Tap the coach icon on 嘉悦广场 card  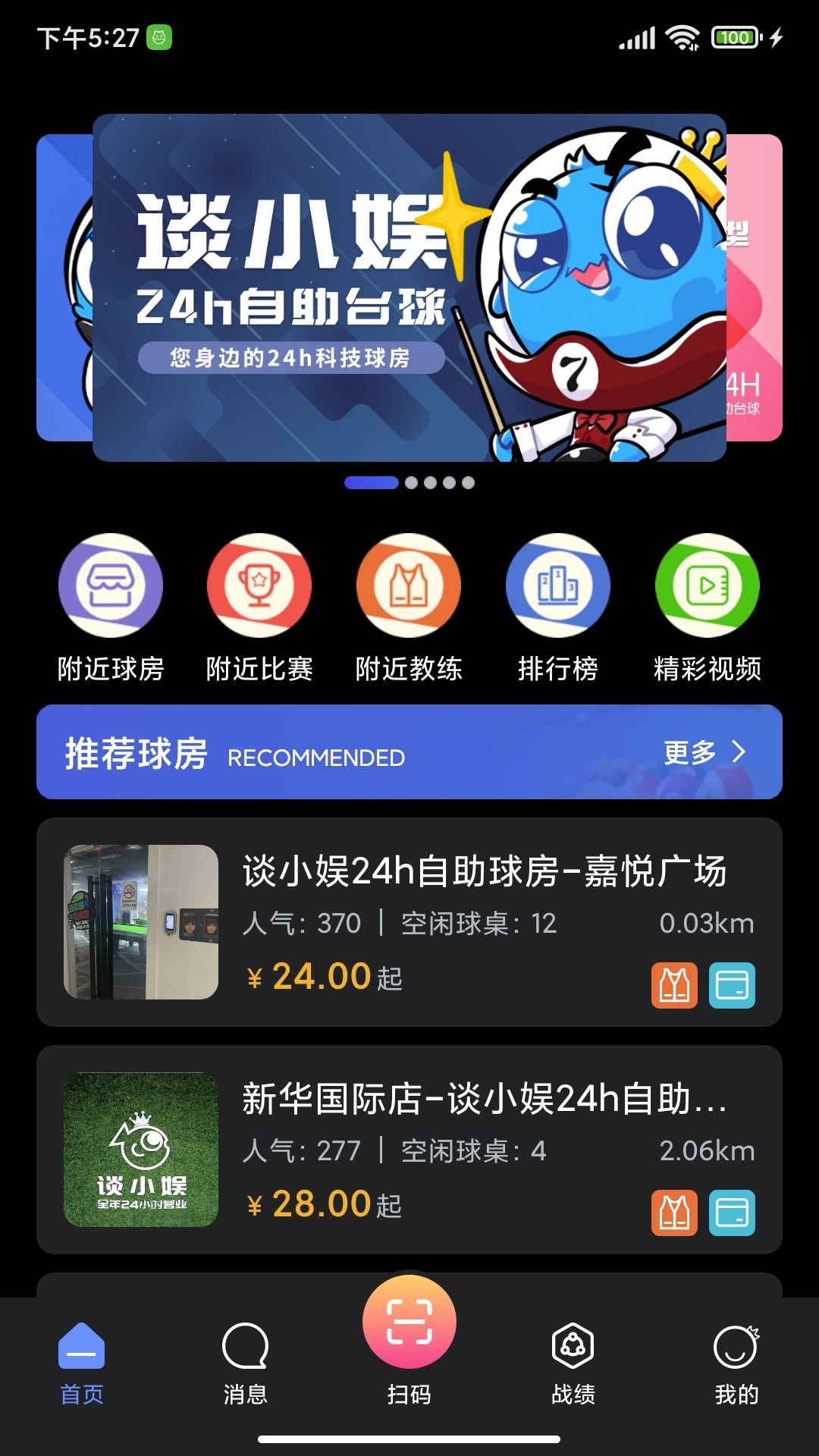point(674,985)
